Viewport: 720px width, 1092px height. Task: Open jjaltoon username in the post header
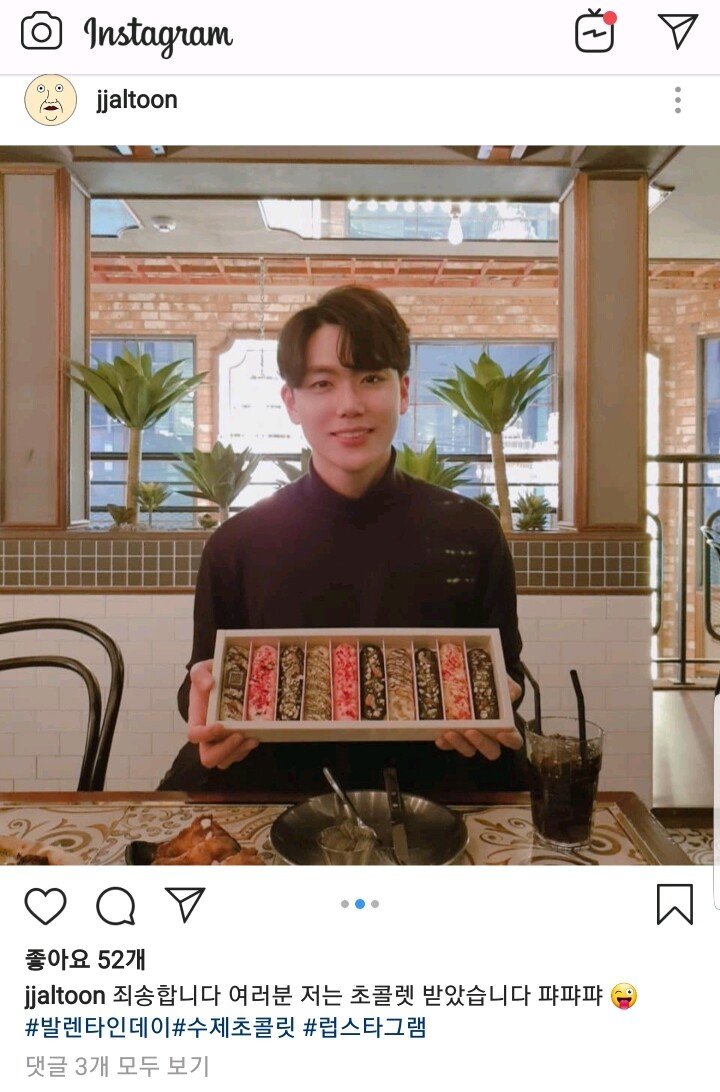coord(137,100)
